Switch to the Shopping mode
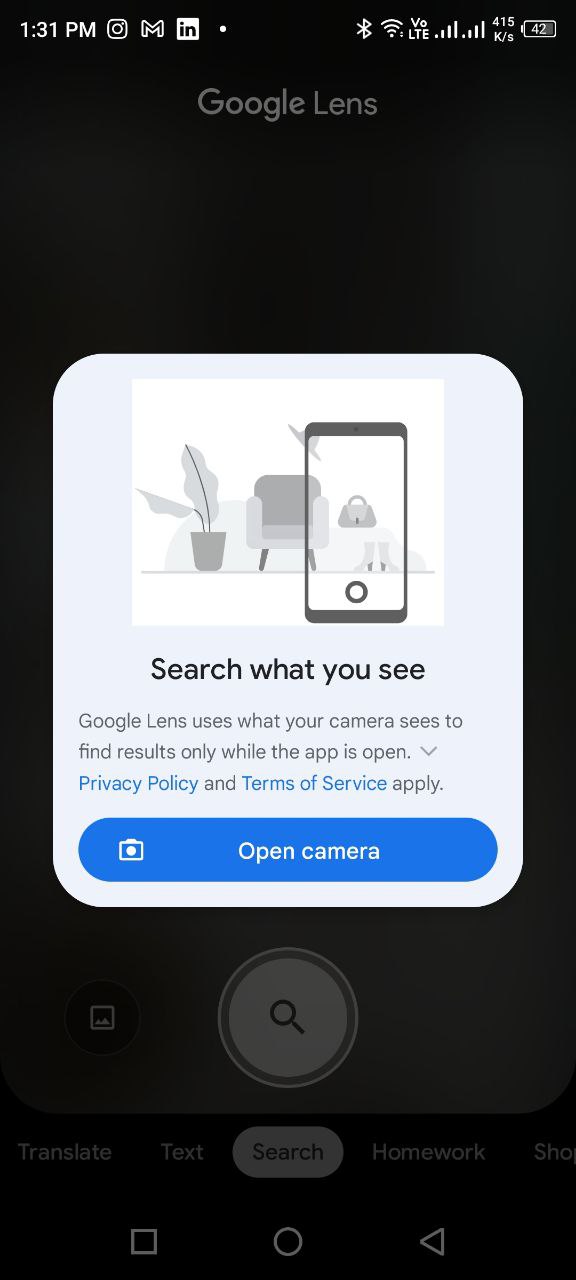This screenshot has width=576, height=1280. 554,1152
